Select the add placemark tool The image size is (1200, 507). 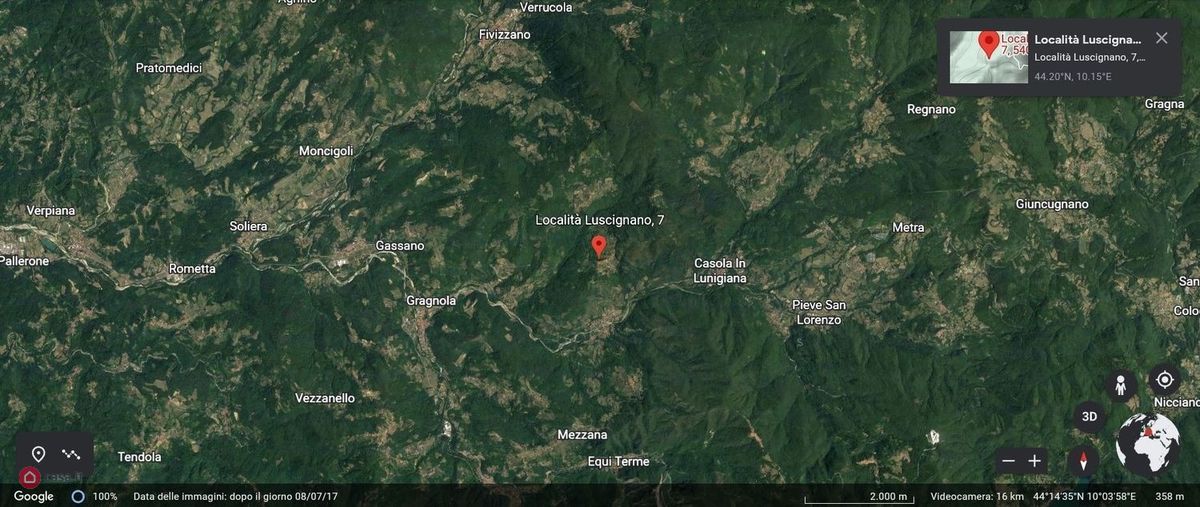click(x=38, y=454)
